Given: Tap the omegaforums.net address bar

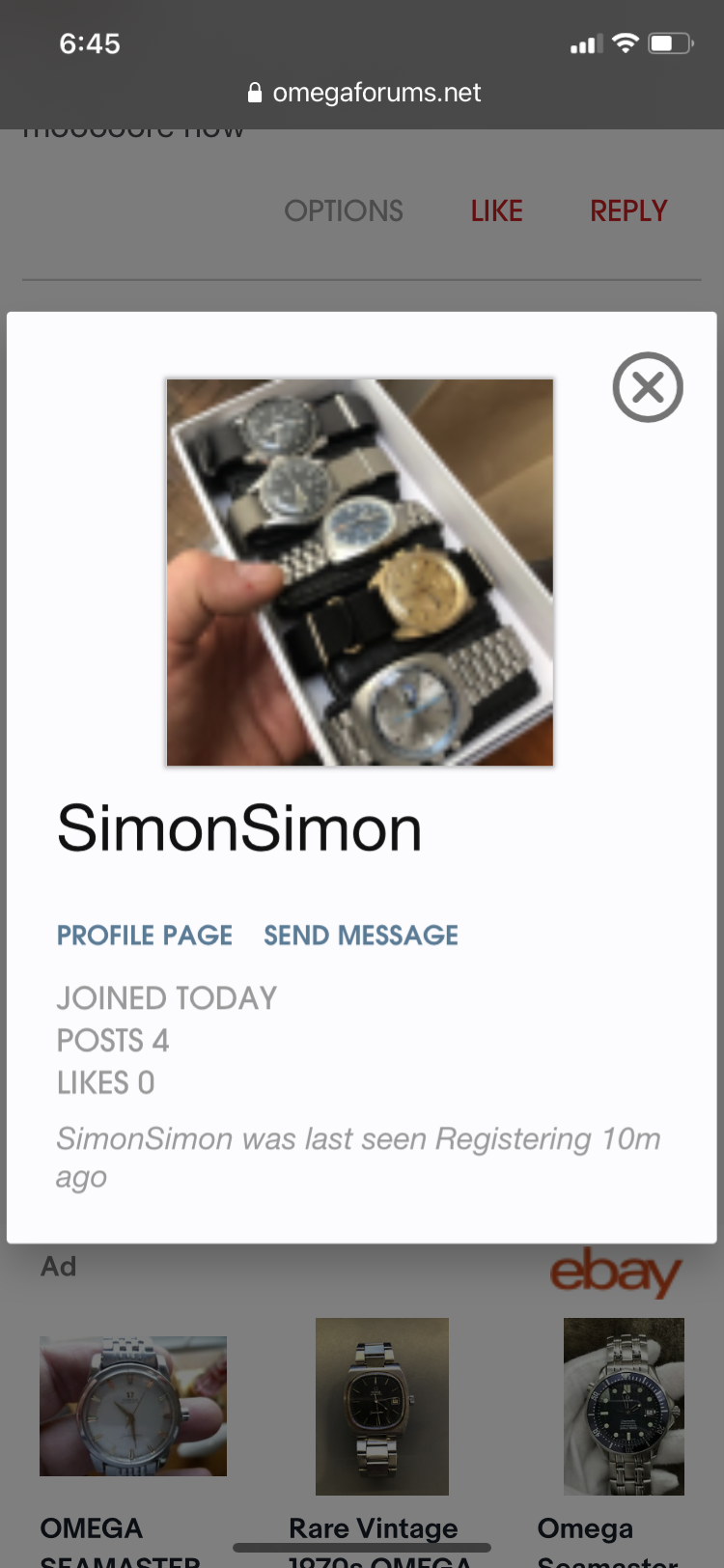Looking at the screenshot, I should [x=363, y=93].
